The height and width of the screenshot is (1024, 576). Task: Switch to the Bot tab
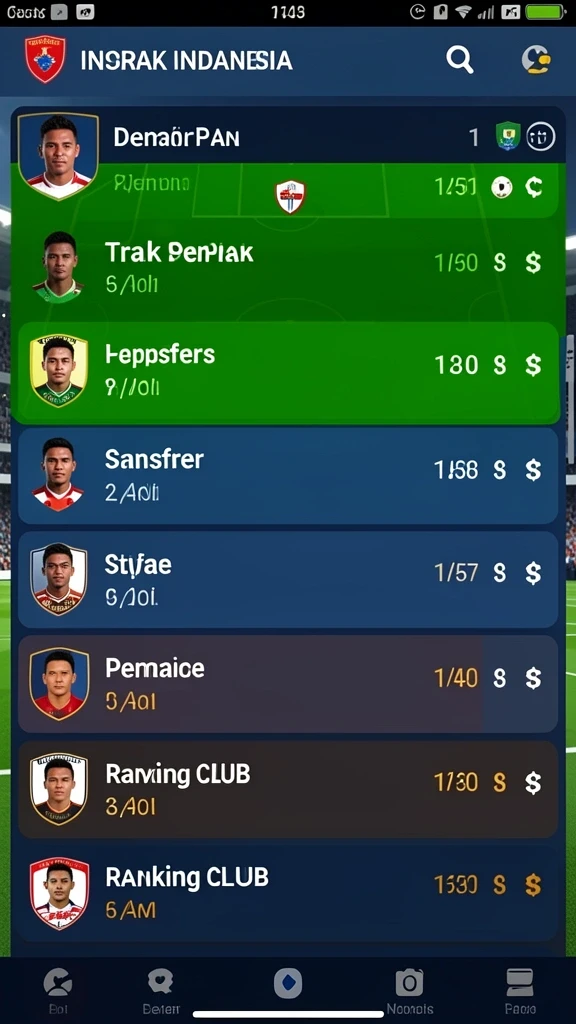click(57, 990)
